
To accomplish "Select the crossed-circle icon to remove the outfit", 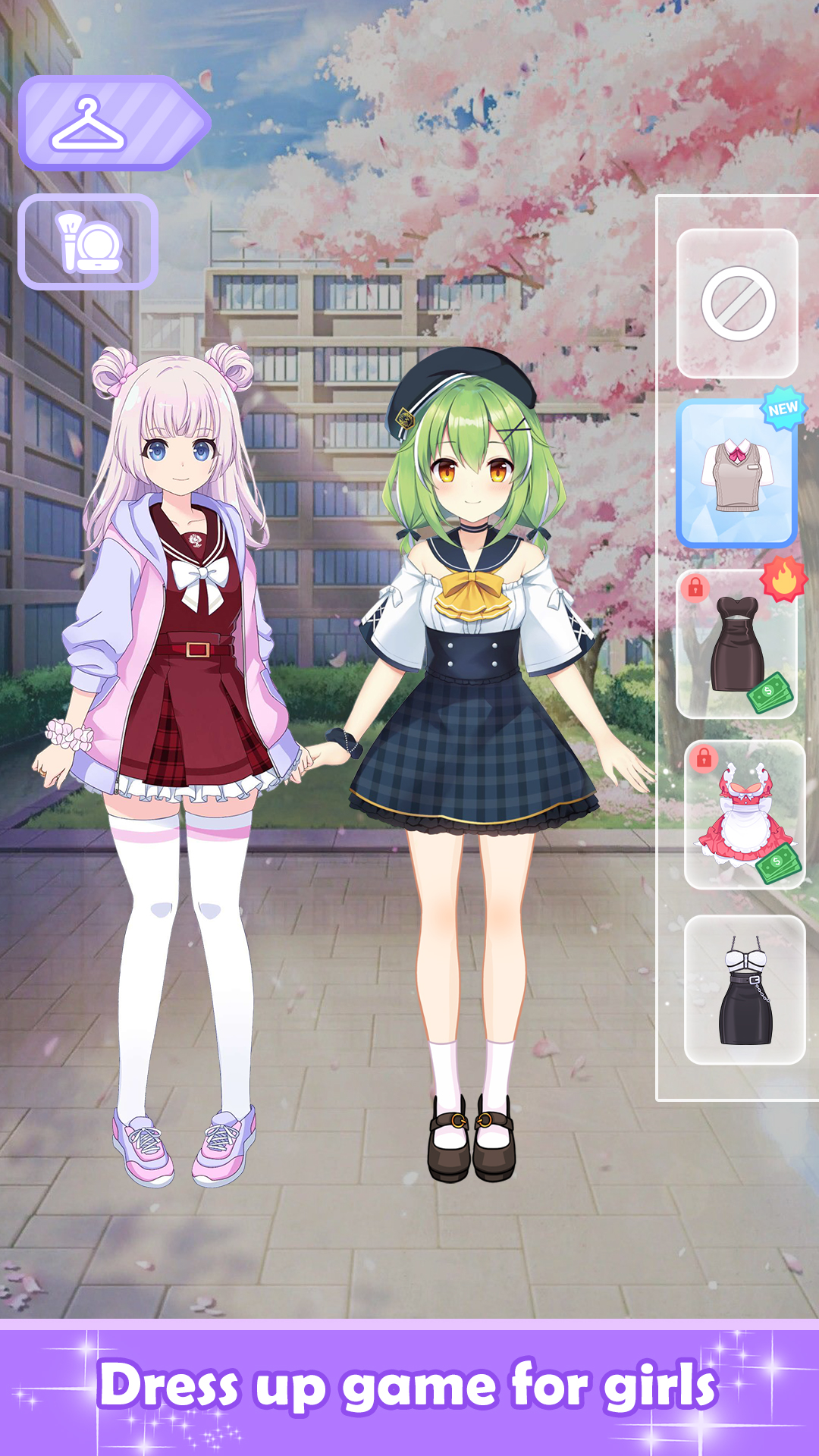I will pos(738,303).
